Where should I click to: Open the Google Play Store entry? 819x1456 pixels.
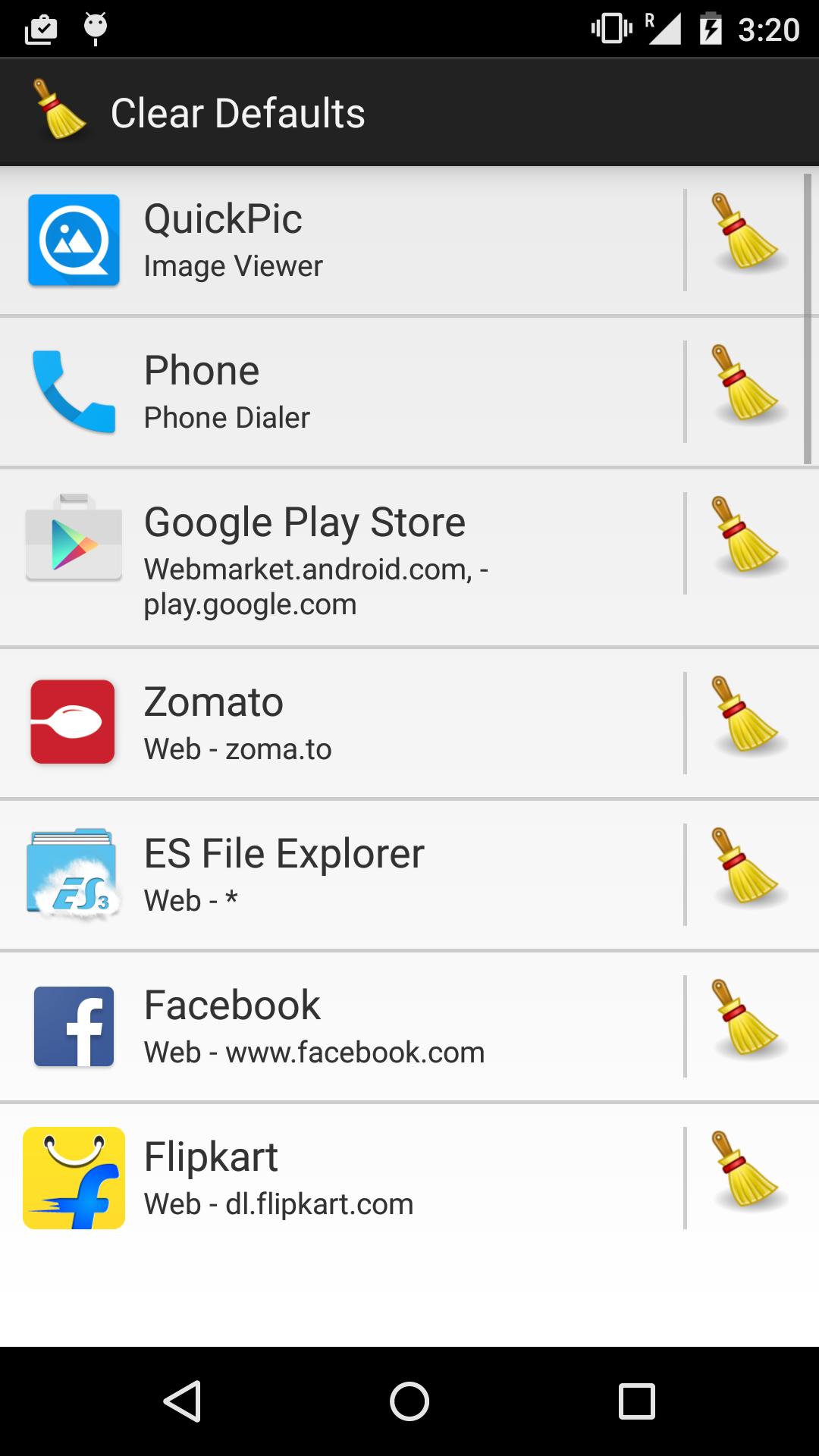point(341,557)
